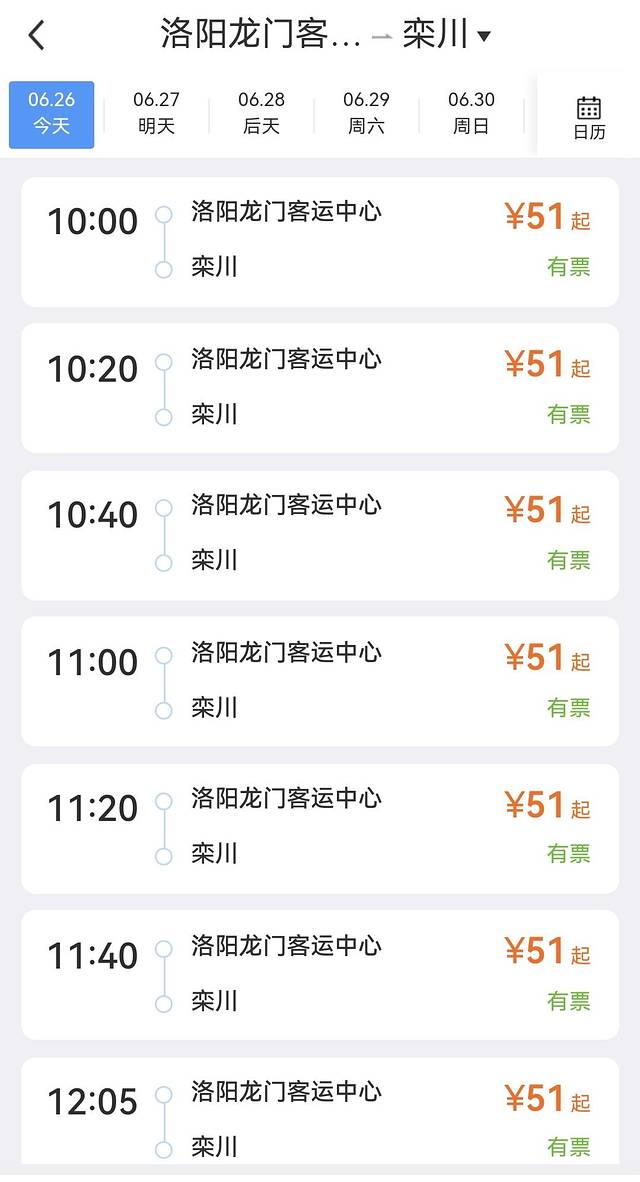
Task: Select the 06.26 今天 date tab
Action: [52, 114]
